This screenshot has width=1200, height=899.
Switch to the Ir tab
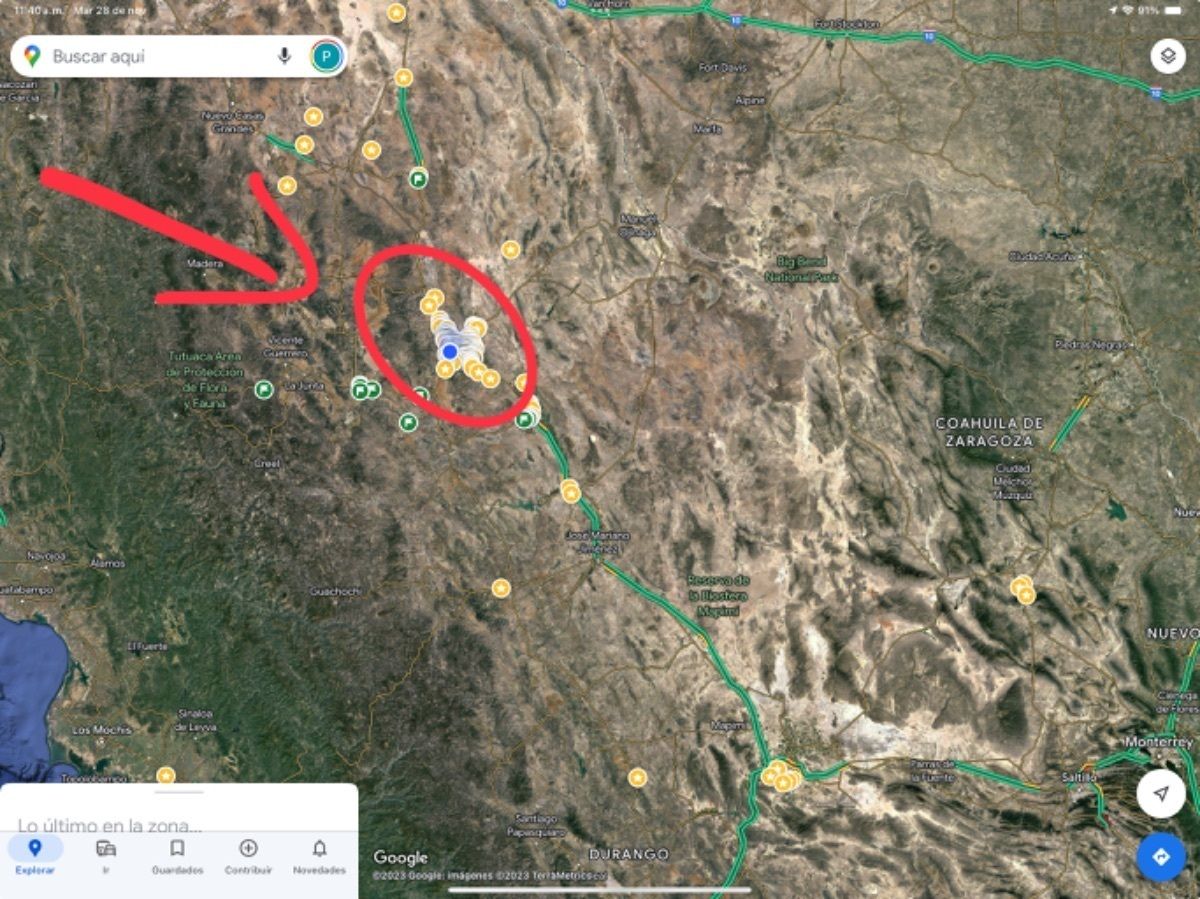pos(106,856)
